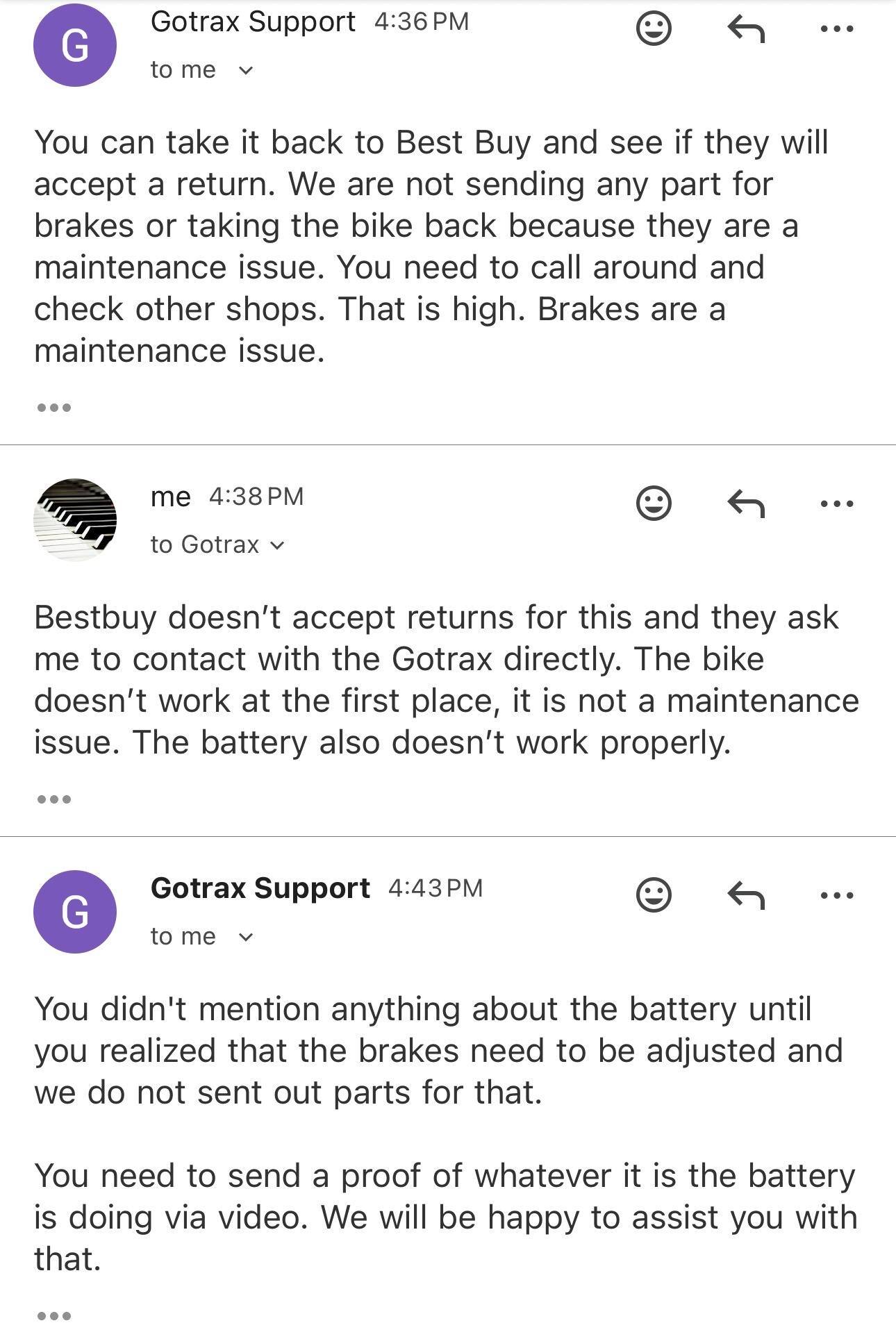
Task: Click the reply arrow on the 4:36 PM message
Action: coord(745,28)
